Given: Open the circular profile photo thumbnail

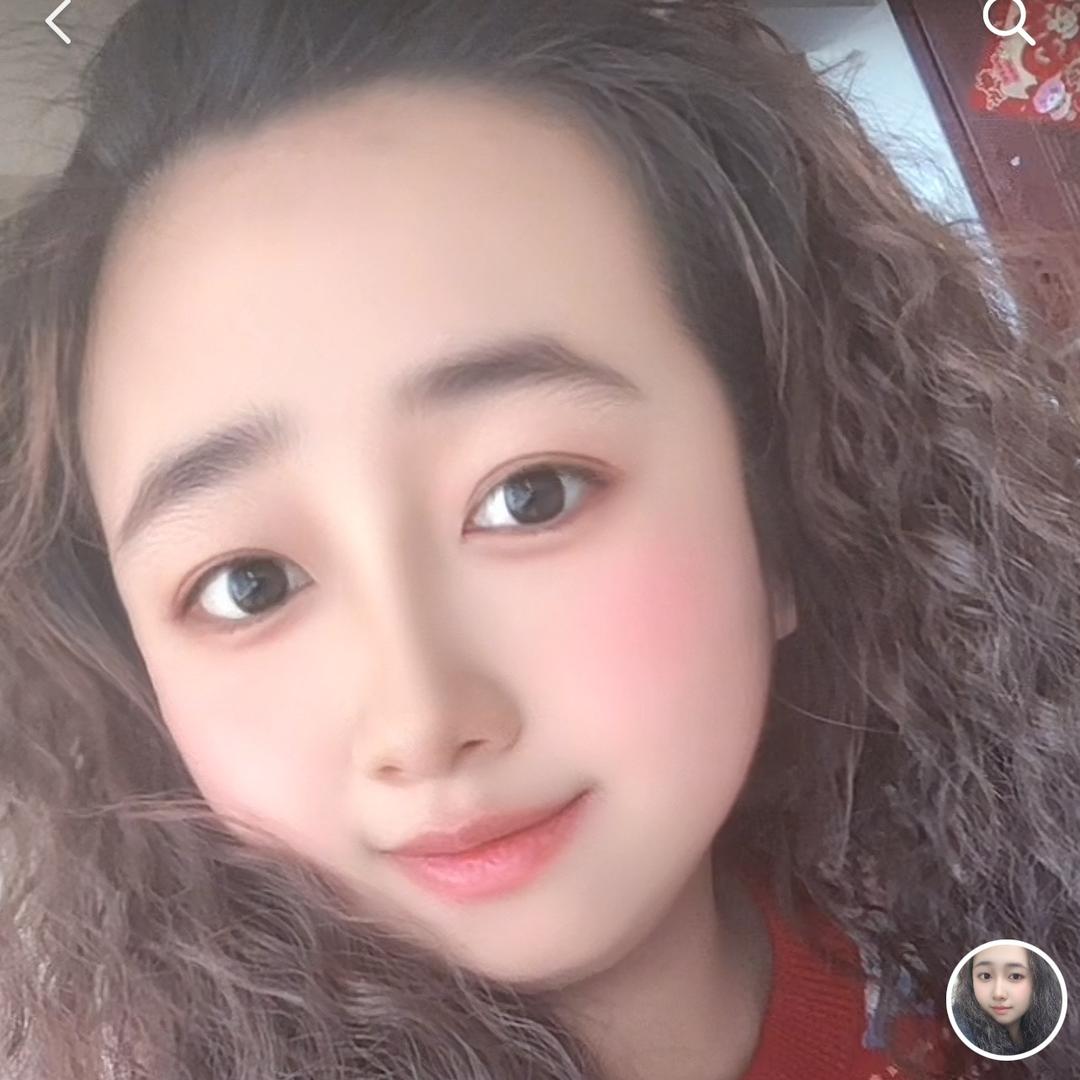Looking at the screenshot, I should tap(1006, 999).
